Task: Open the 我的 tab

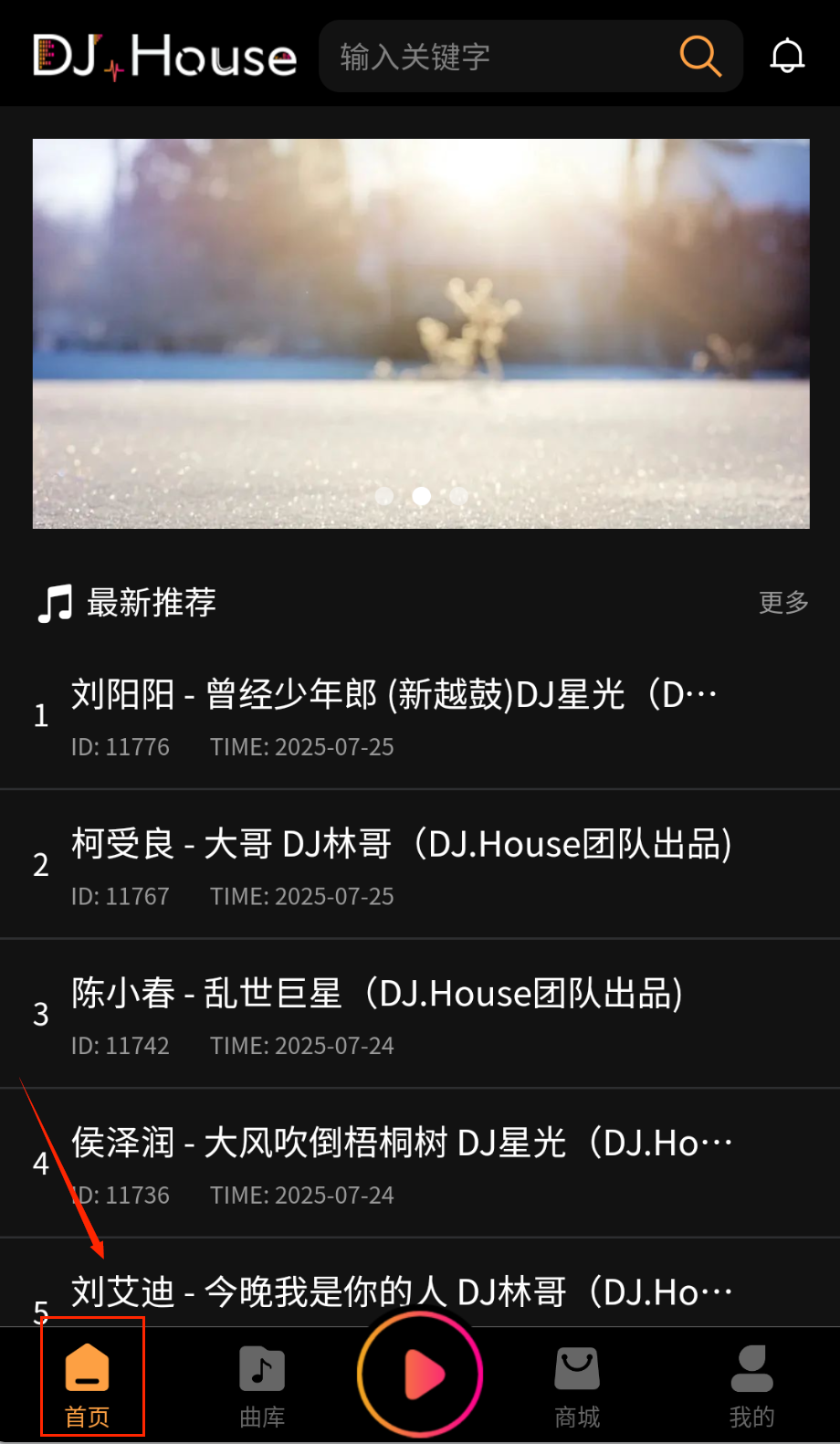Action: pos(751,1385)
